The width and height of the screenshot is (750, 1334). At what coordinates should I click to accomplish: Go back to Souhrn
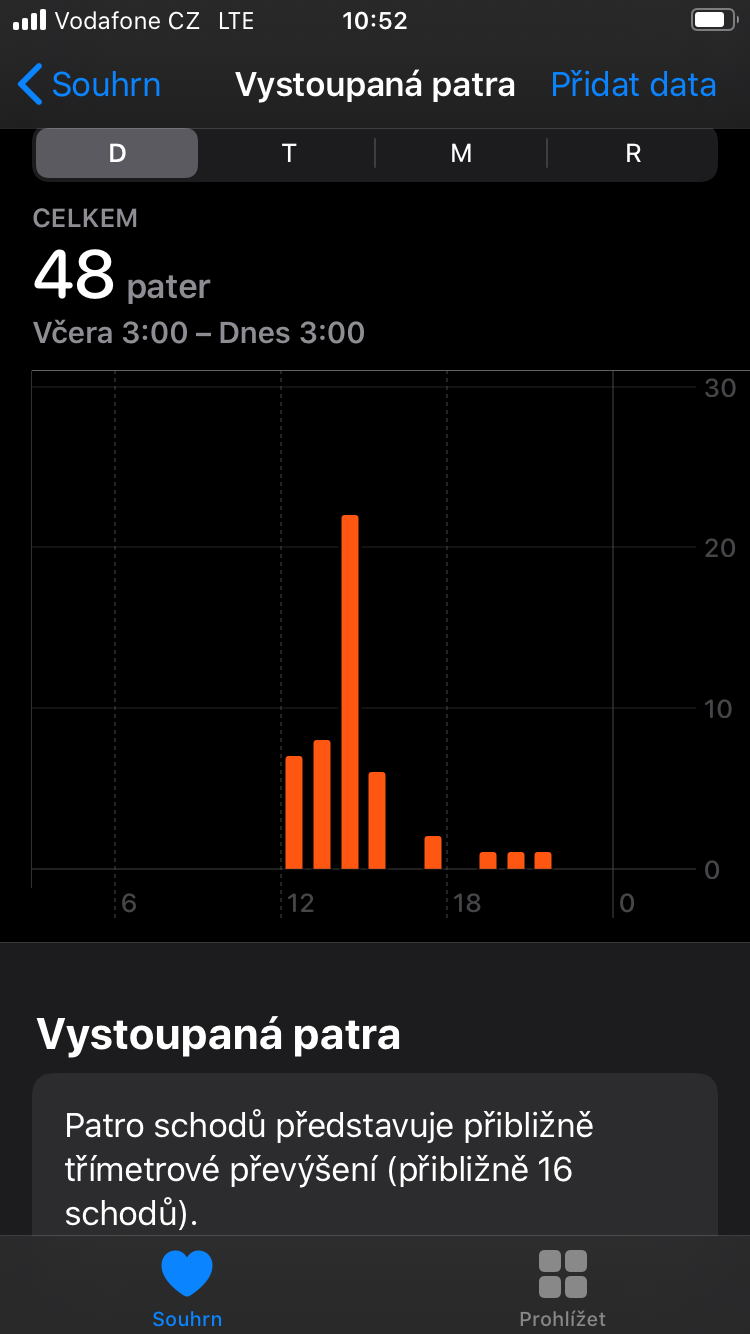(90, 85)
